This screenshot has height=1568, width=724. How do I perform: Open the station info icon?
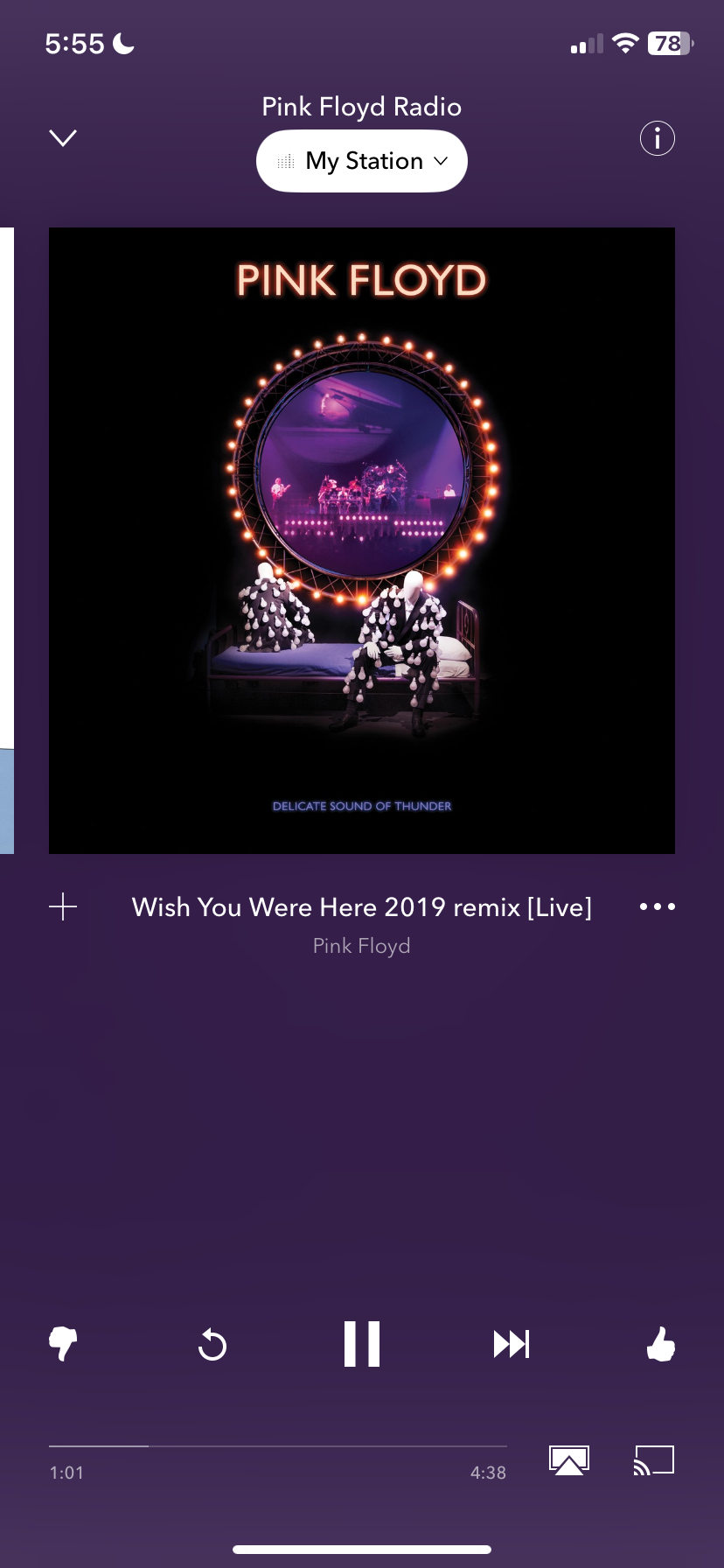(x=658, y=138)
